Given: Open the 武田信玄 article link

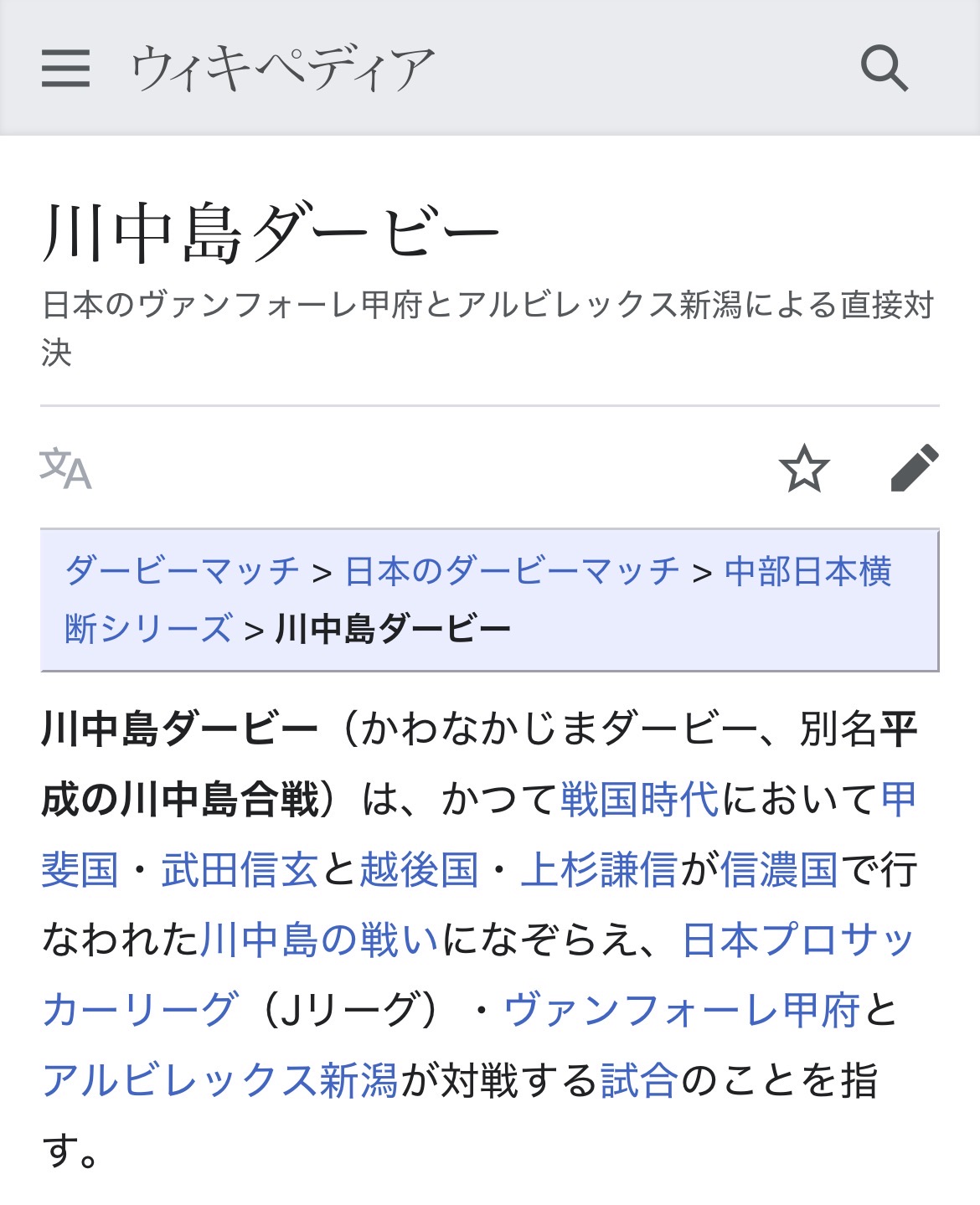Looking at the screenshot, I should pos(240,869).
